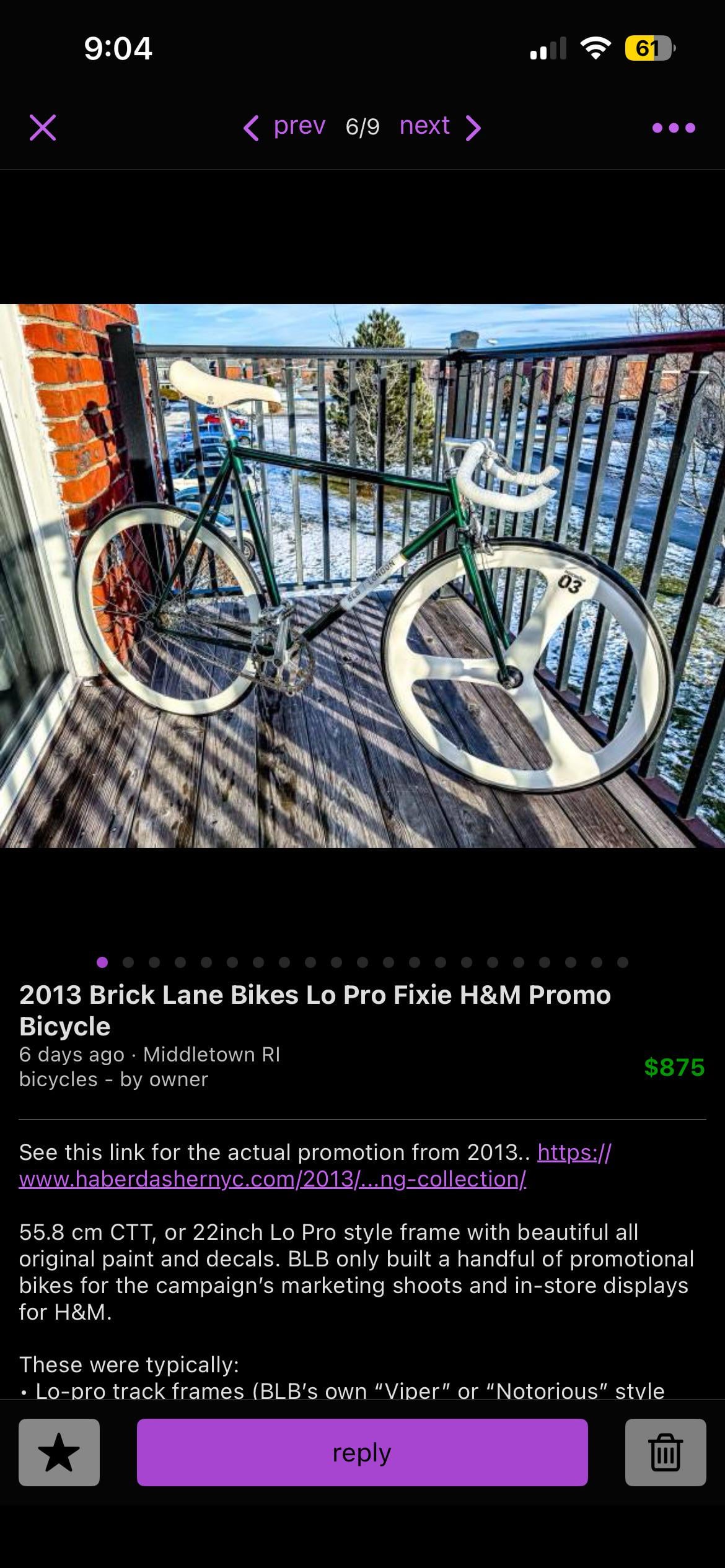Open the three-dot overflow menu
This screenshot has width=725, height=1568.
(674, 128)
